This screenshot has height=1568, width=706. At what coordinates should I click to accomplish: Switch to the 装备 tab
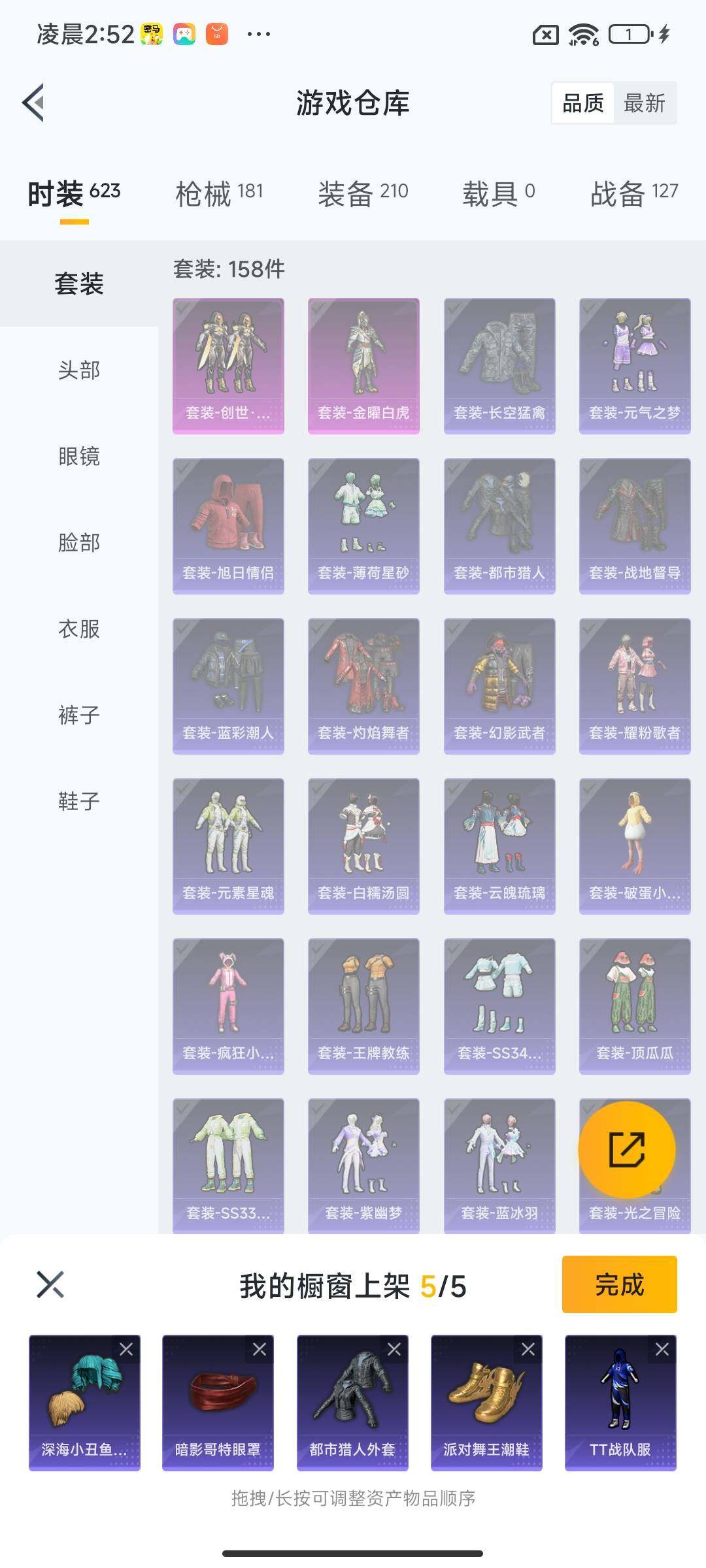363,194
